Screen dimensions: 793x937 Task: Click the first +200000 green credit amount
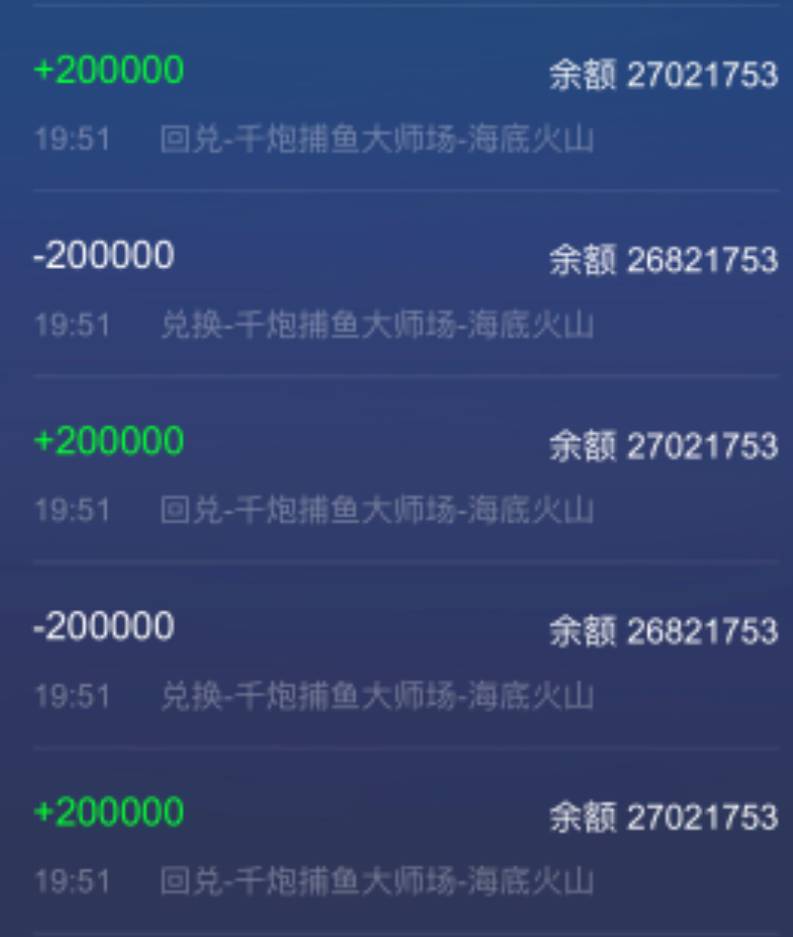(110, 70)
